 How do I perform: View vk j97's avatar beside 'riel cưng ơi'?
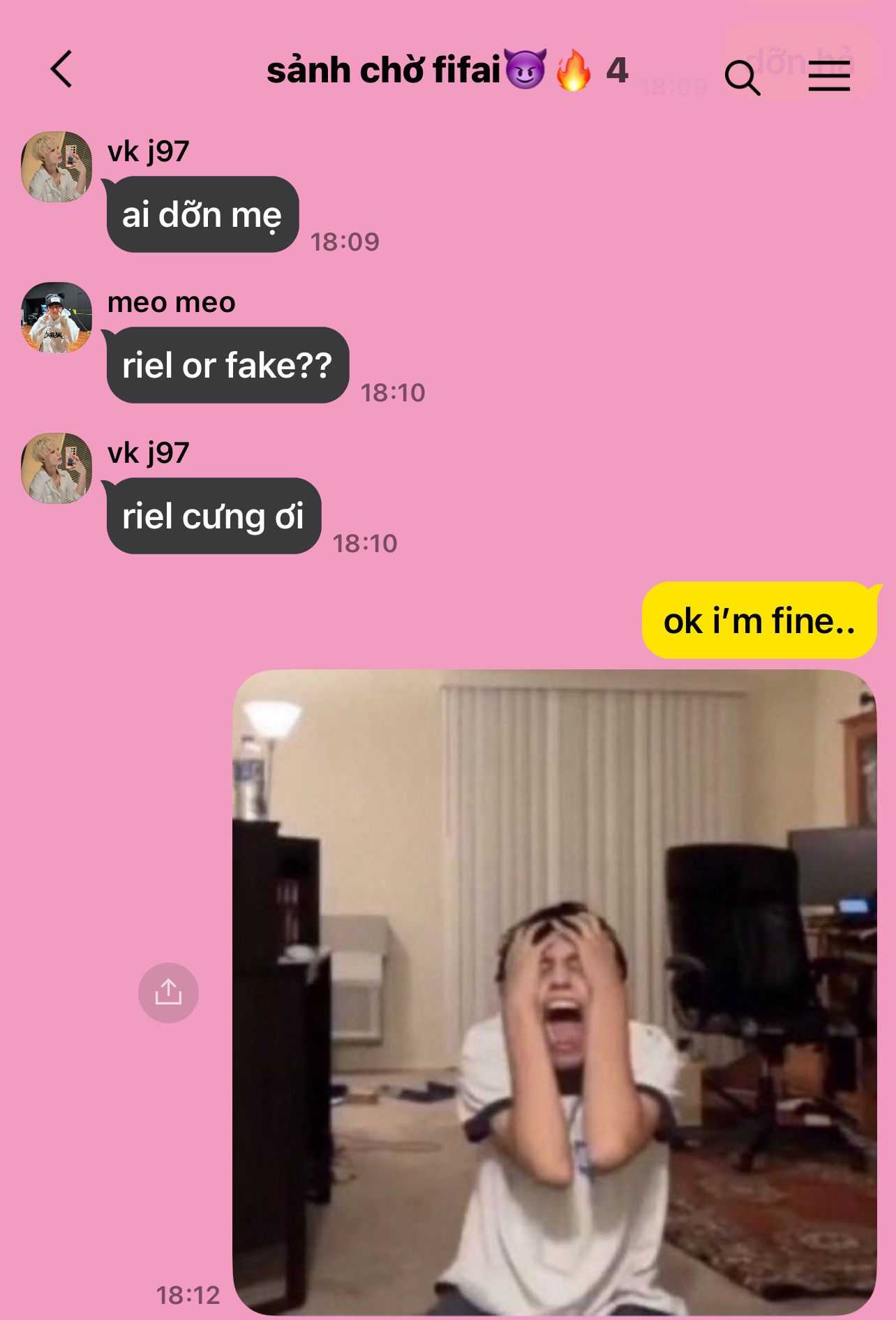click(57, 468)
